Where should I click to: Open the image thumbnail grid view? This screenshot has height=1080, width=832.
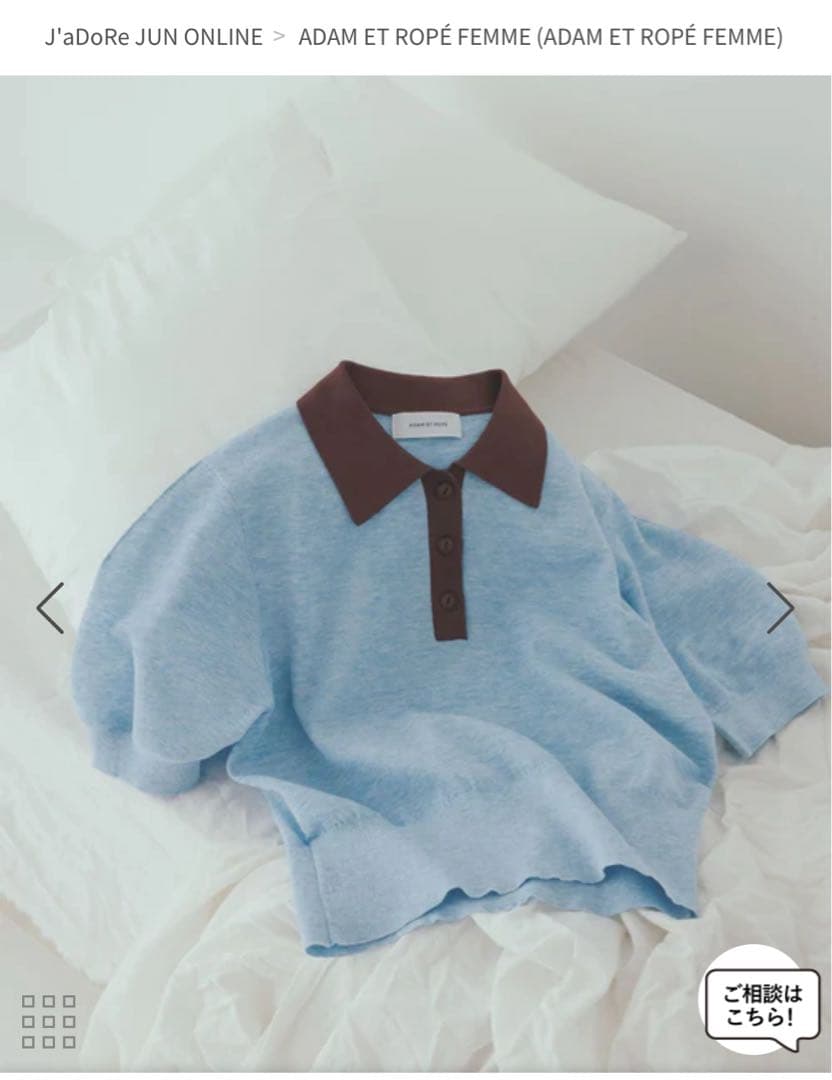49,1021
